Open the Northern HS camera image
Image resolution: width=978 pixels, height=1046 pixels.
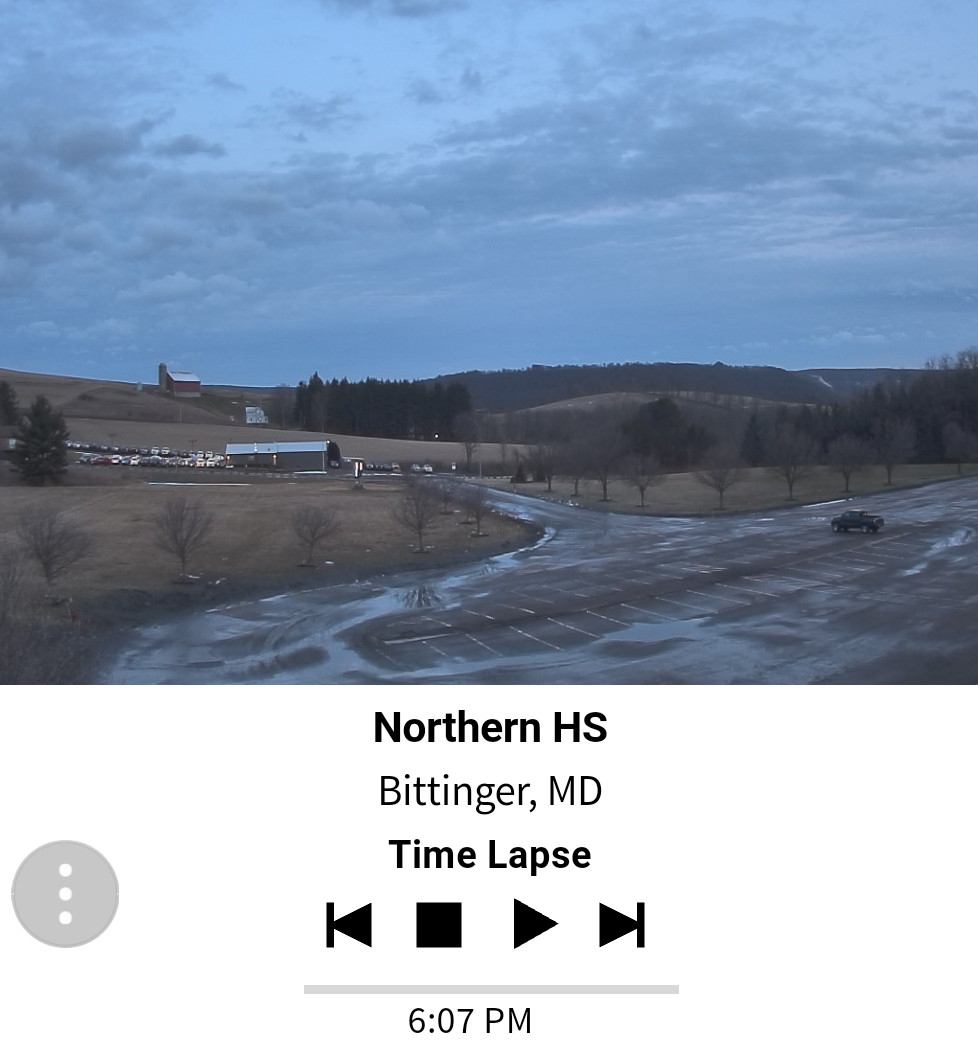[489, 342]
